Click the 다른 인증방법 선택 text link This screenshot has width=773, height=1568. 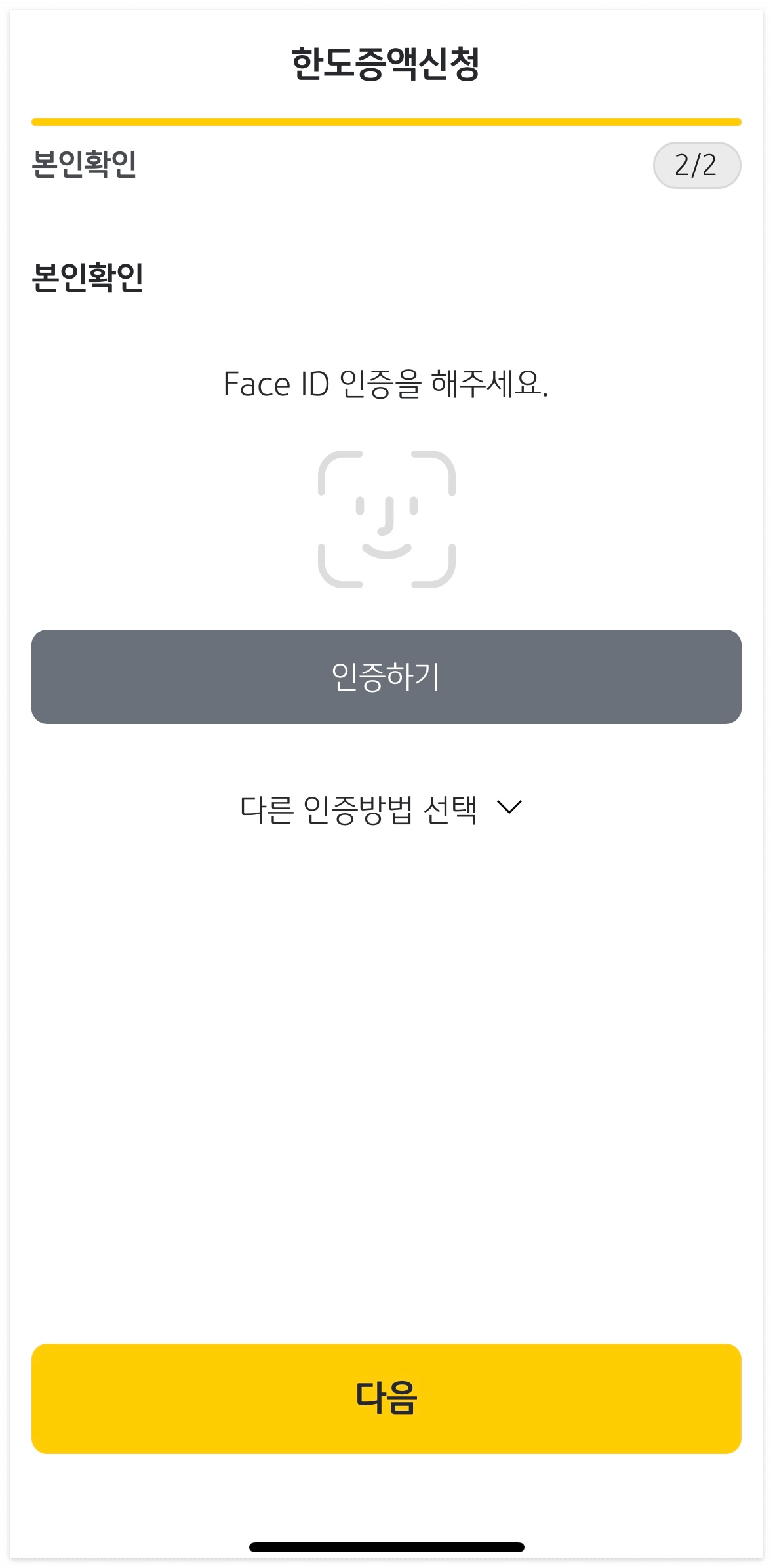tap(359, 809)
